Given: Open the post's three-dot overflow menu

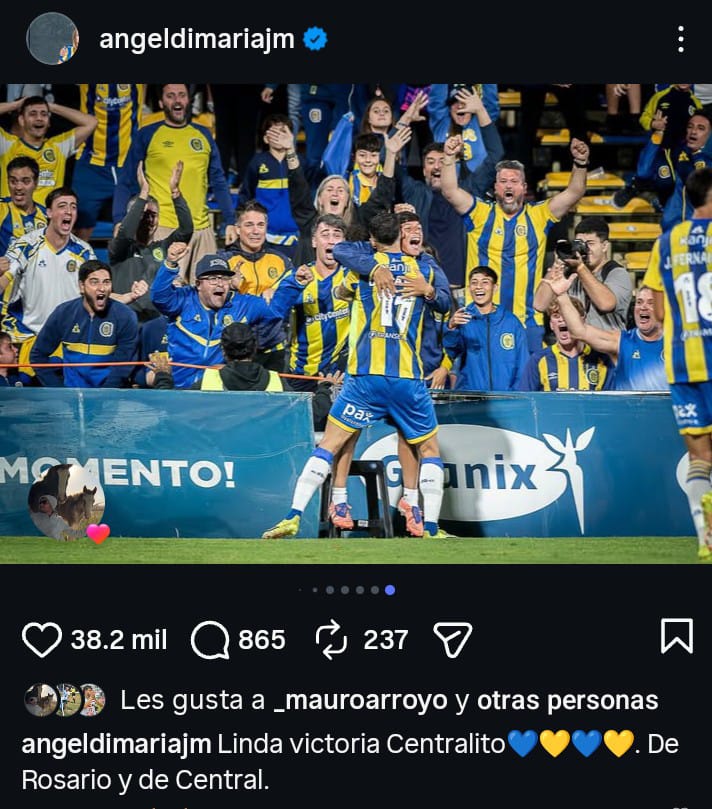Looking at the screenshot, I should click(680, 39).
